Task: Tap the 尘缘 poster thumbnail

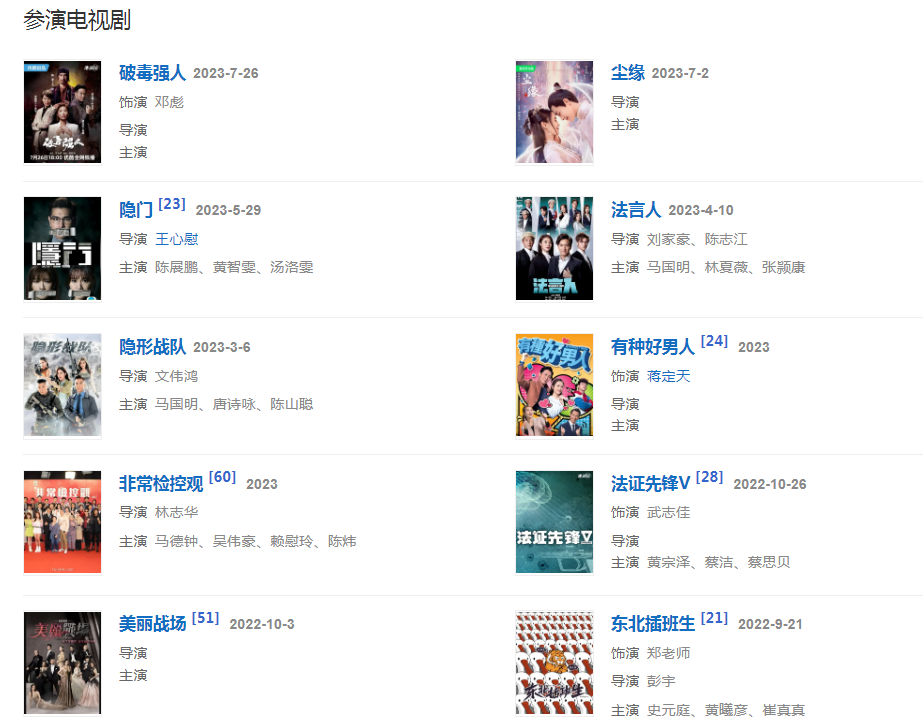Action: point(554,112)
